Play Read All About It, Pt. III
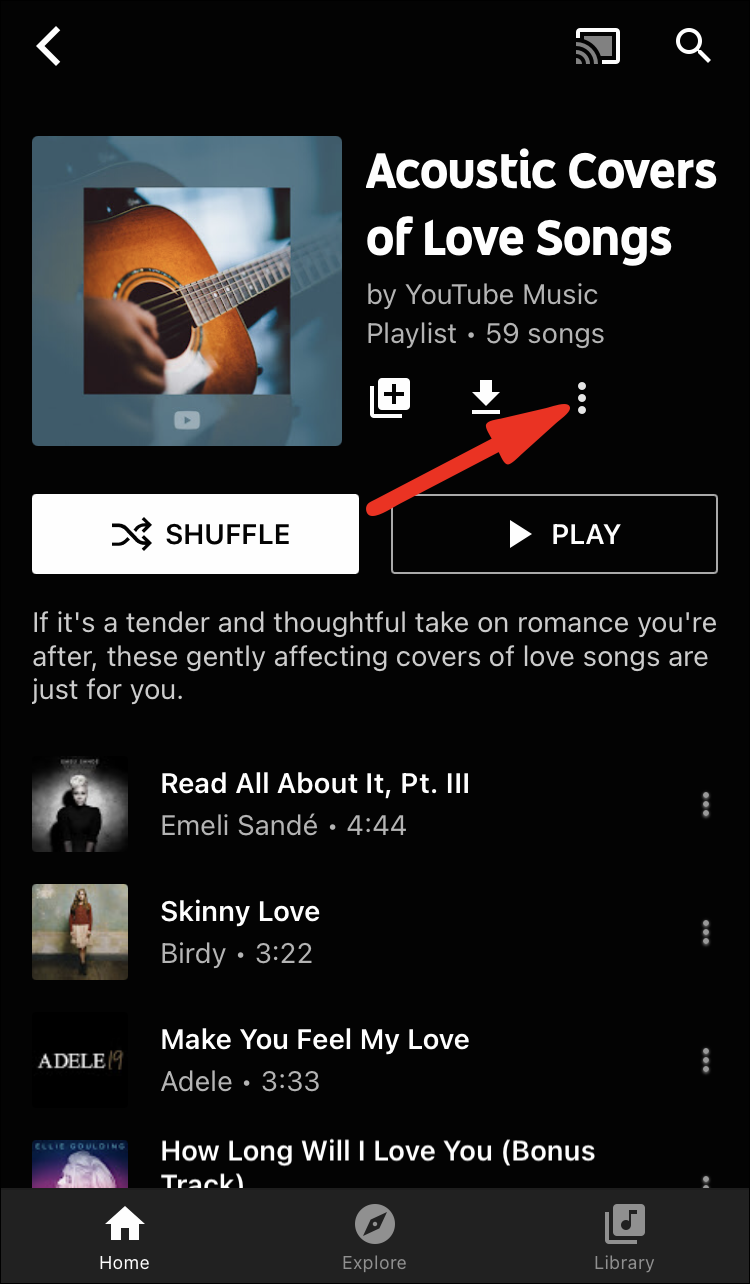This screenshot has height=1284, width=750. 315,803
